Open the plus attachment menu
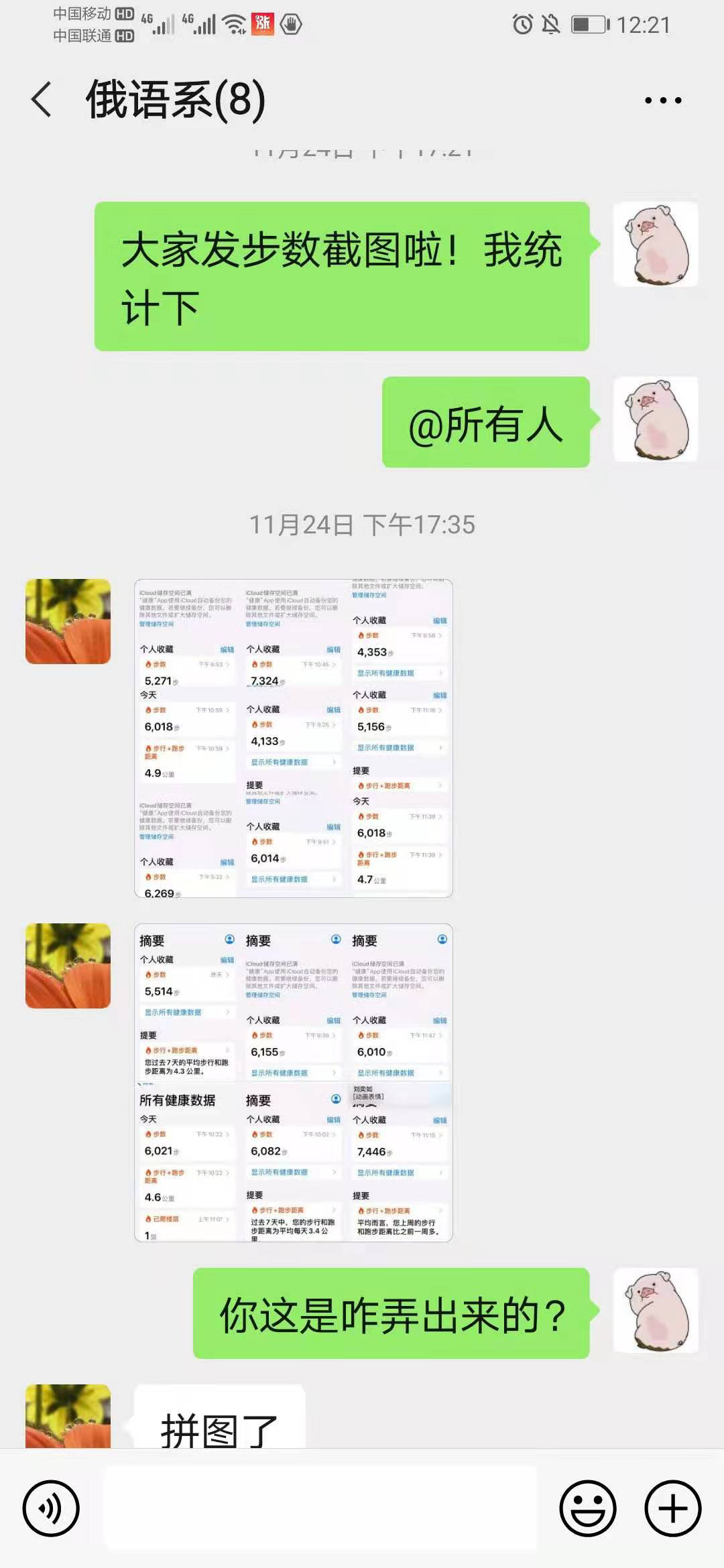Image resolution: width=724 pixels, height=1568 pixels. point(672,1508)
